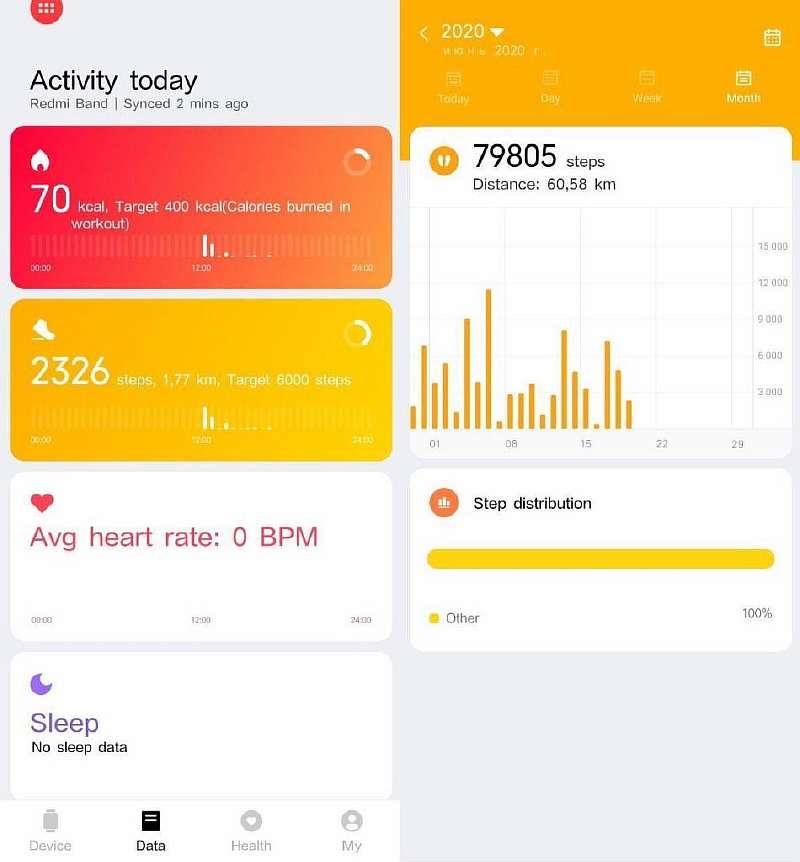Open the Avg heart rate card
The height and width of the screenshot is (862, 800).
201,556
